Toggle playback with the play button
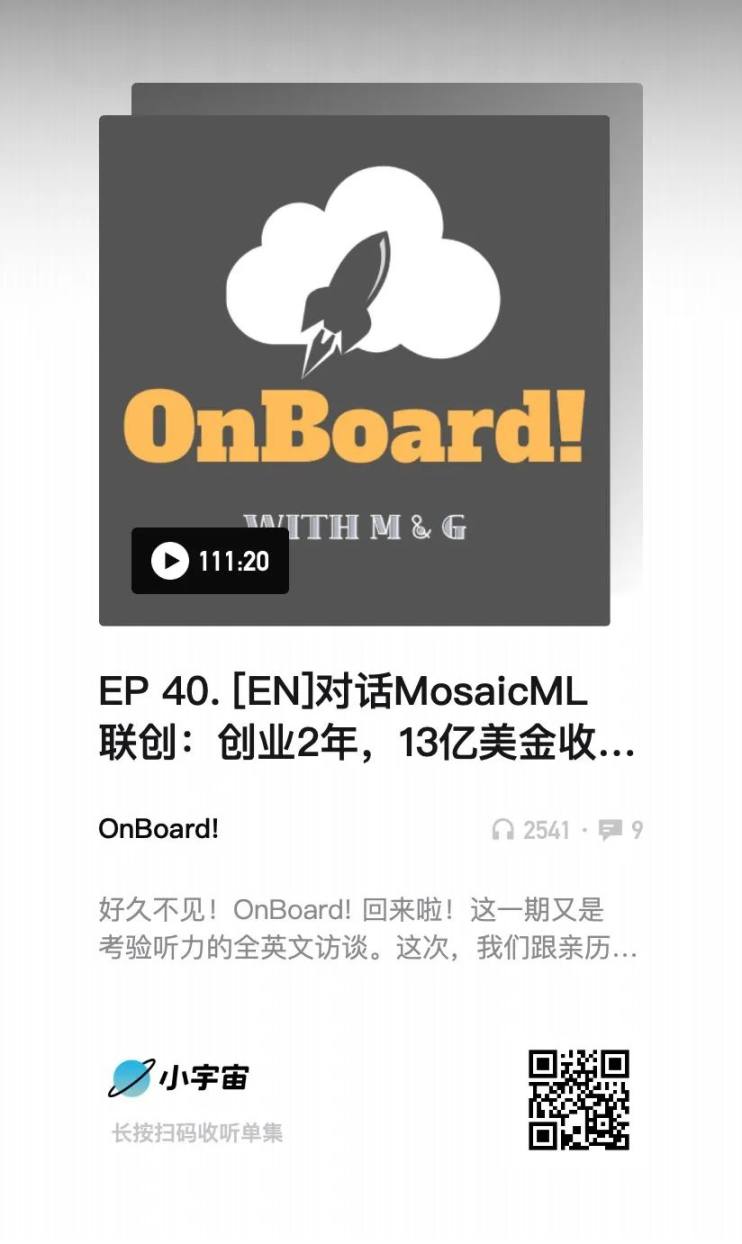This screenshot has height=1244, width=742. [x=168, y=561]
